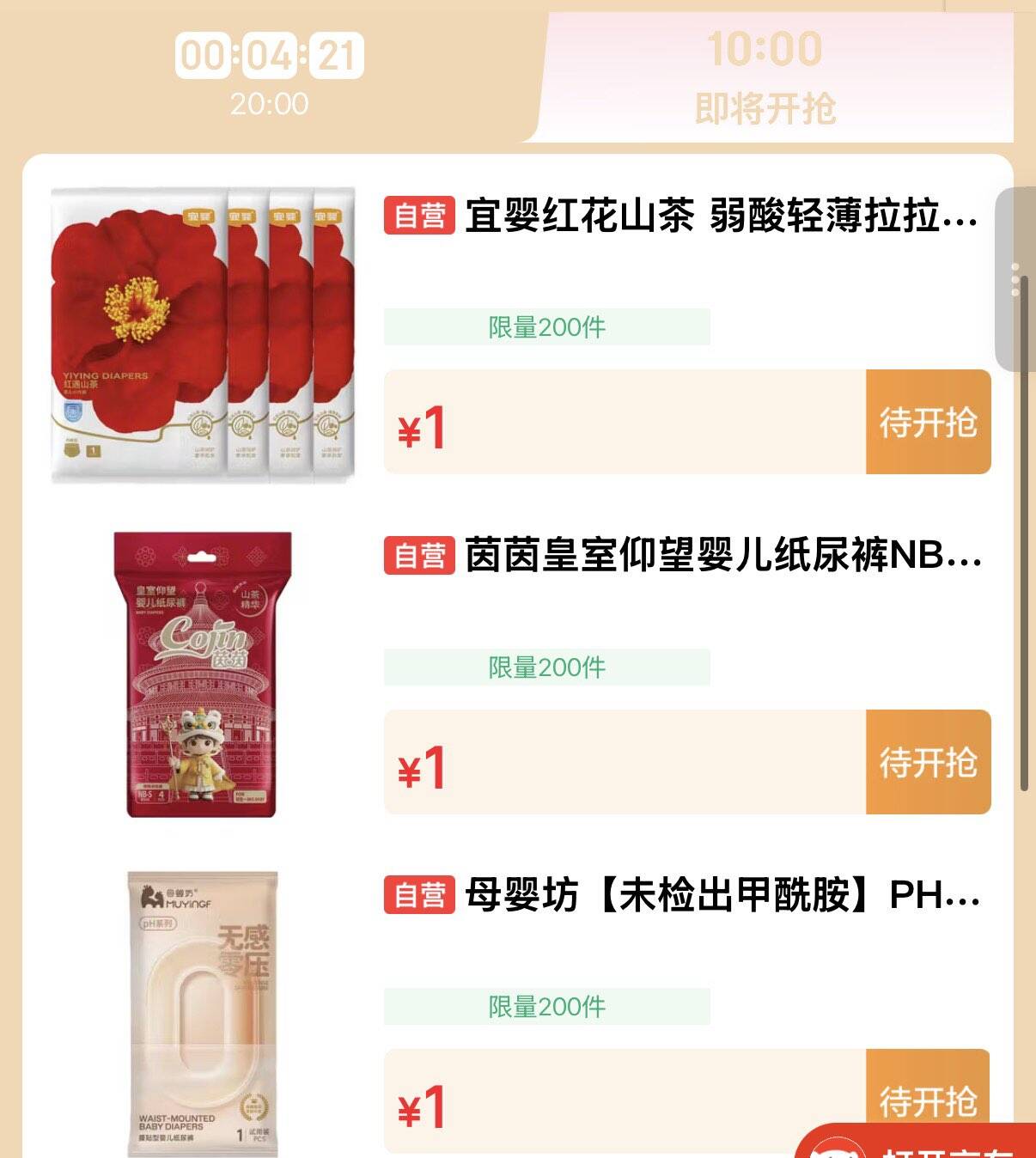Tap the gray side handle at right edge
The width and height of the screenshot is (1036, 1158).
(x=1015, y=280)
